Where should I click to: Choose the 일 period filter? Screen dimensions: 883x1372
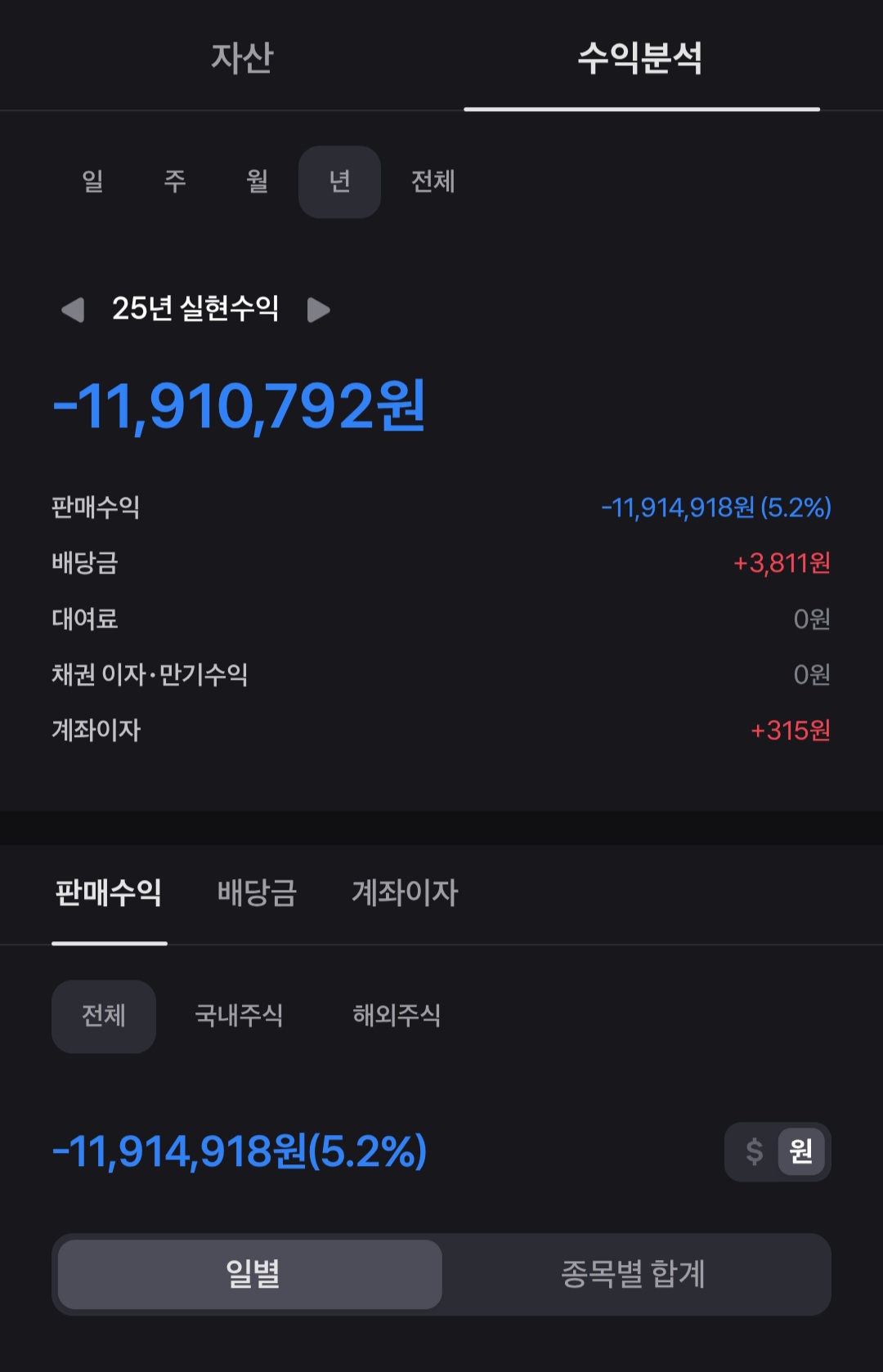pos(93,181)
